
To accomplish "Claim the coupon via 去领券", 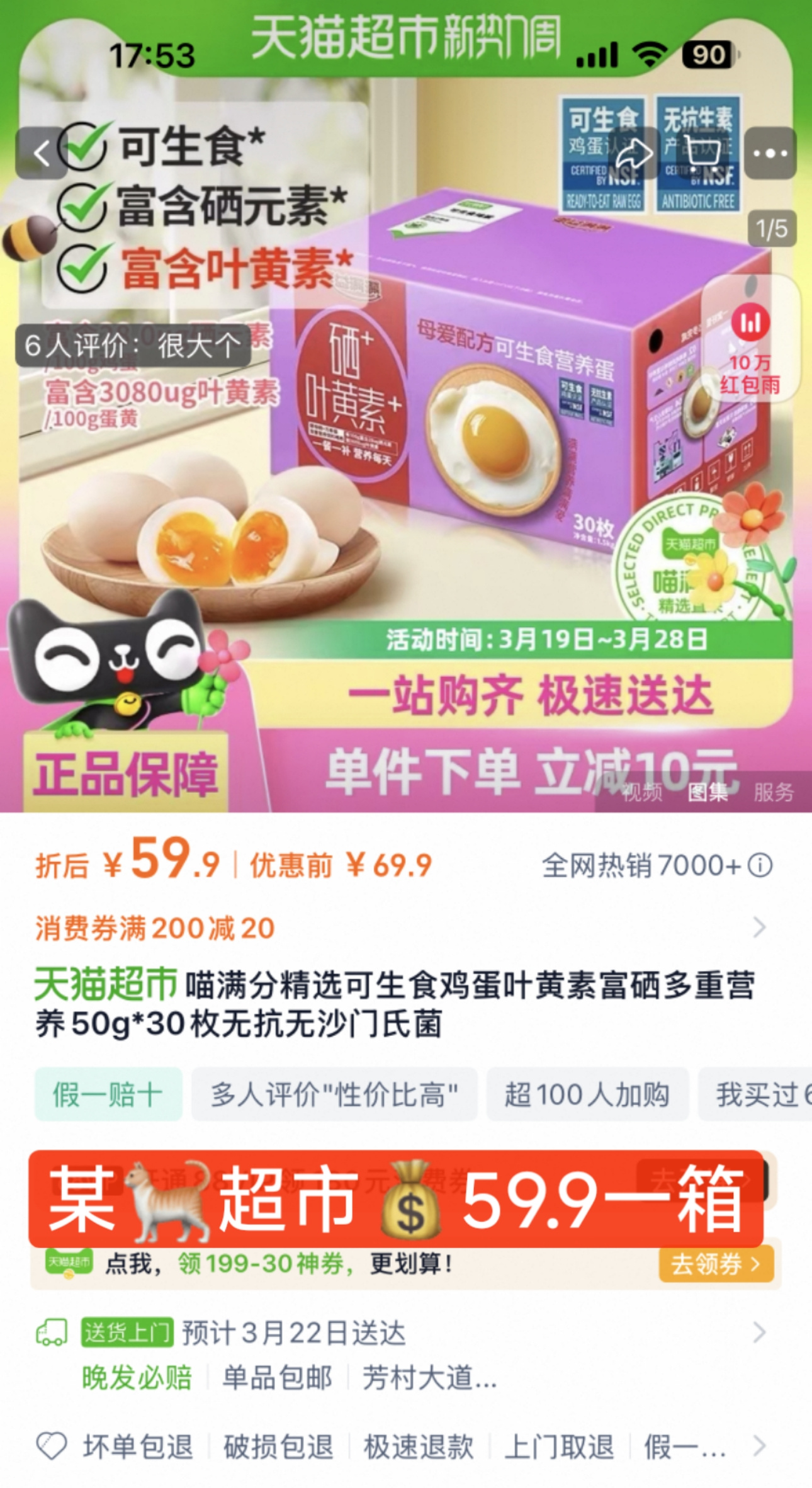I will click(716, 1264).
